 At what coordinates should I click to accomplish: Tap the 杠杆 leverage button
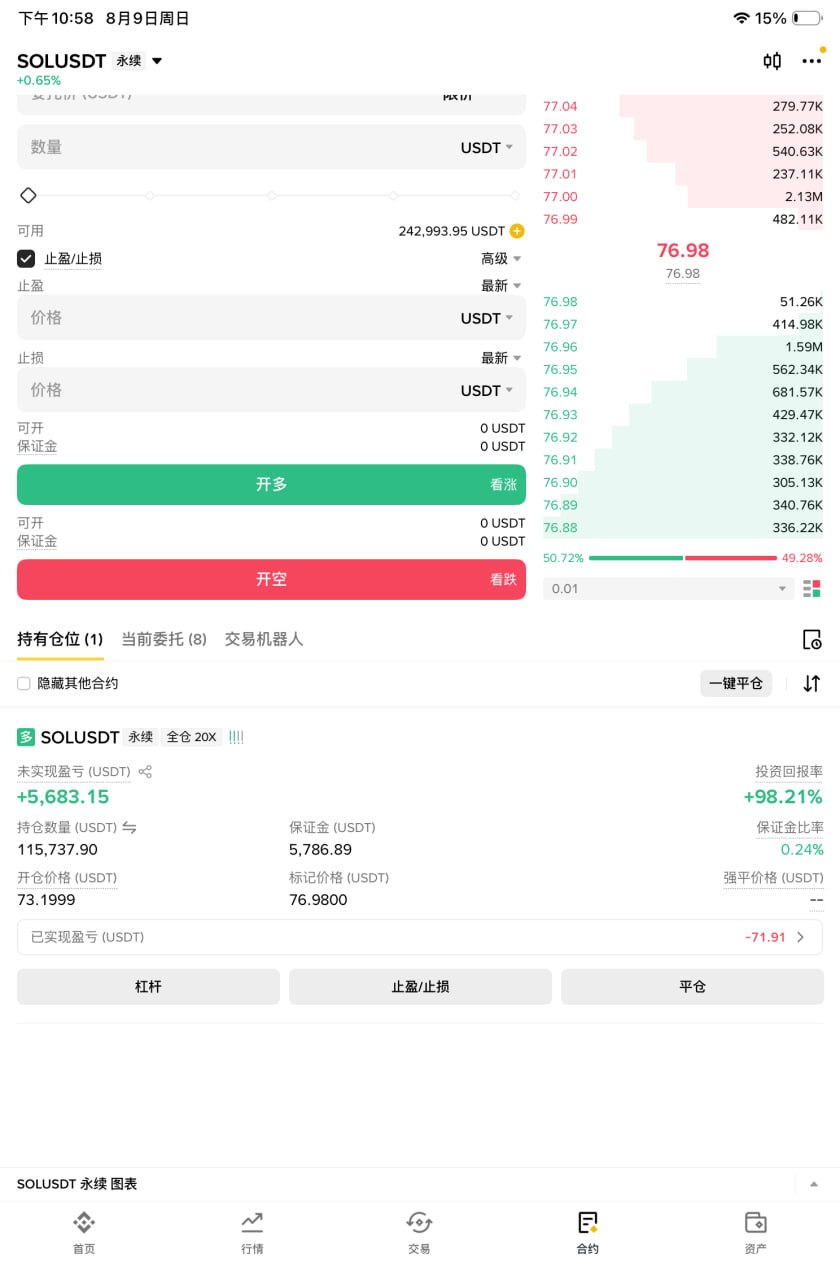(148, 986)
